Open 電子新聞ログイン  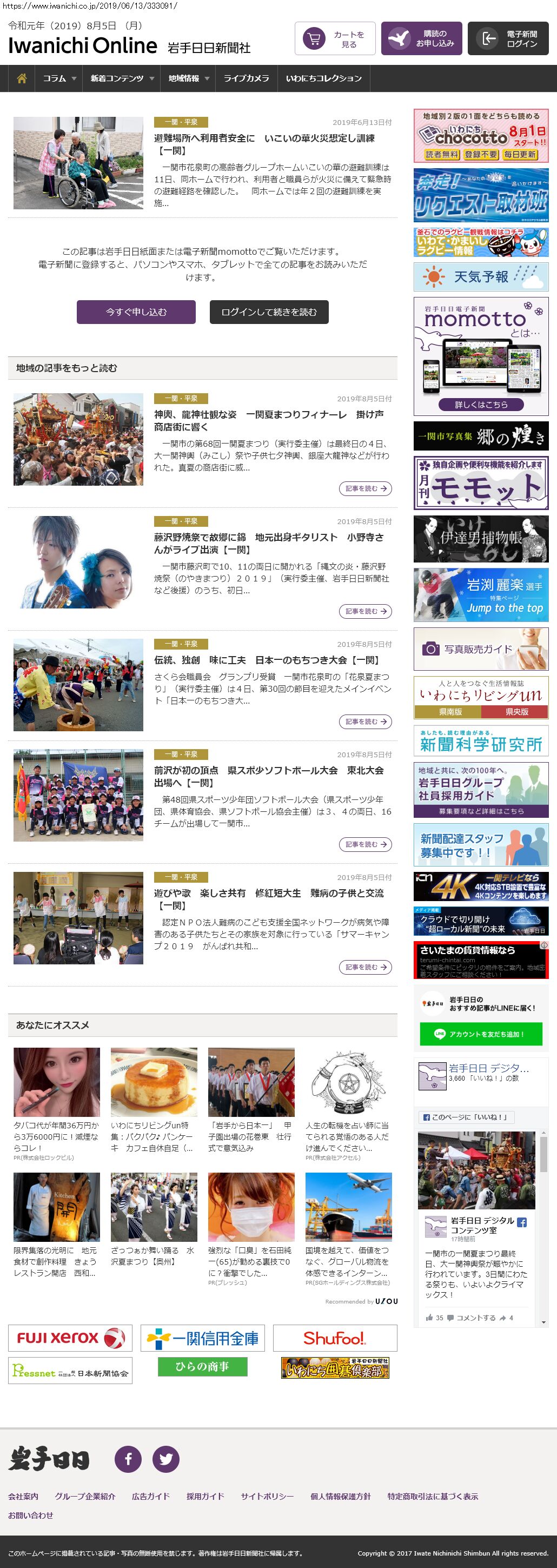[512, 39]
